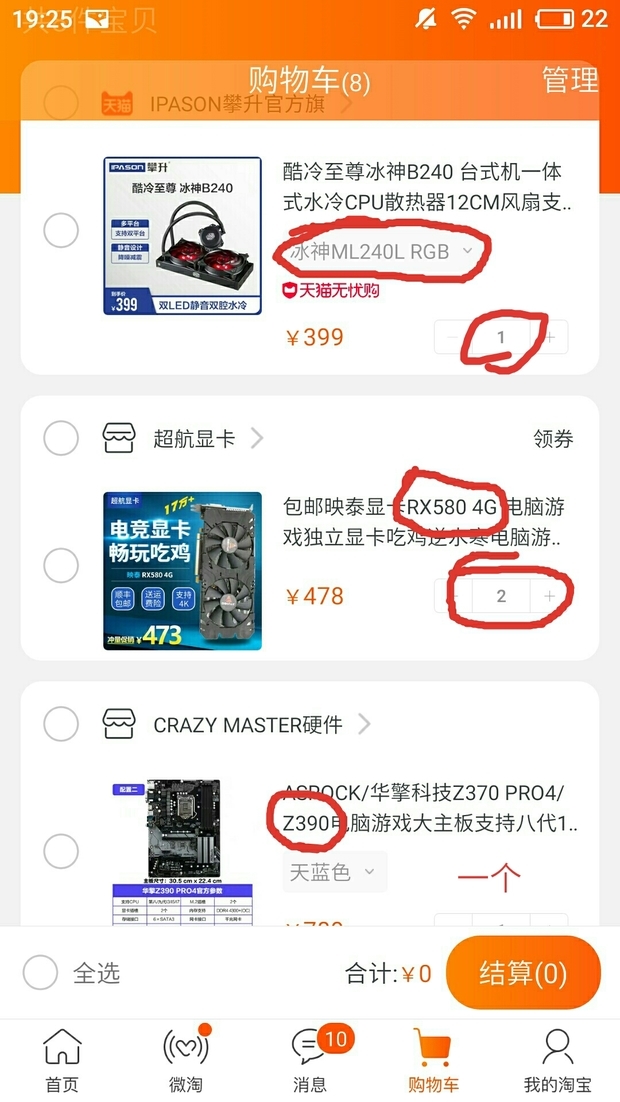Screen dimensions: 620x1102
Task: Select the Z370 PRO4 motherboard item
Action: [x=61, y=852]
